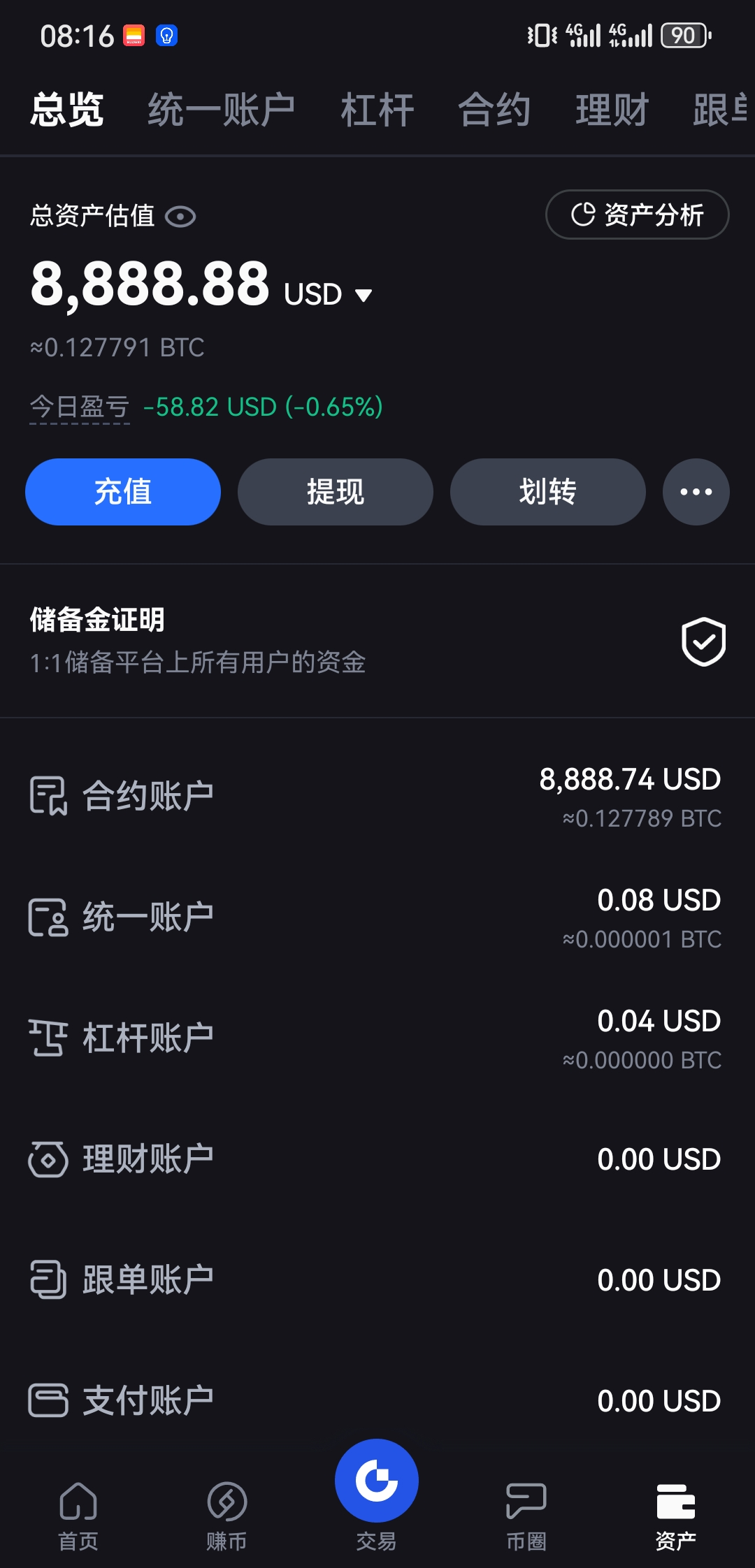Open the 杠杆账户 account row
Screen dimensions: 755x1568
tap(377, 1038)
